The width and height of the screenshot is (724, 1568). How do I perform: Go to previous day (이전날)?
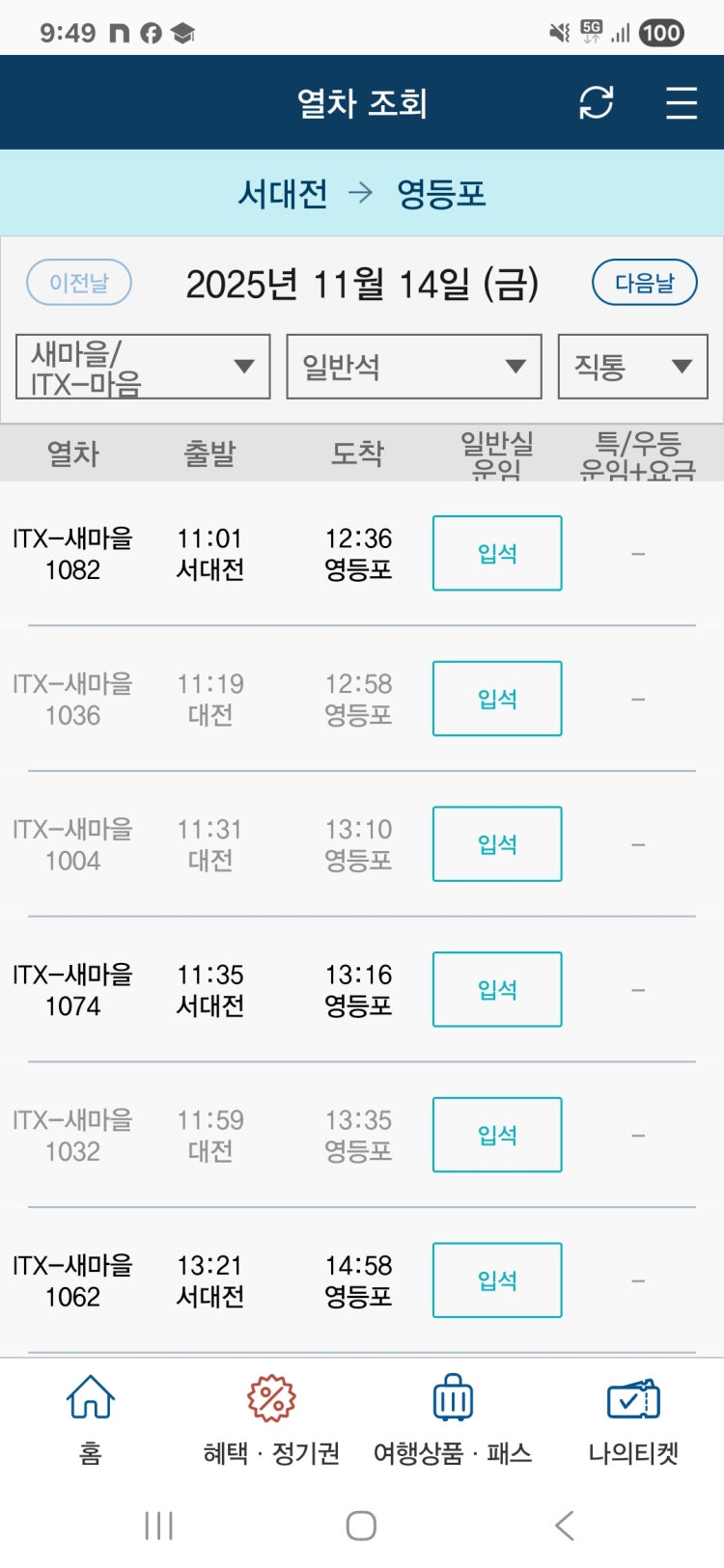[x=78, y=283]
